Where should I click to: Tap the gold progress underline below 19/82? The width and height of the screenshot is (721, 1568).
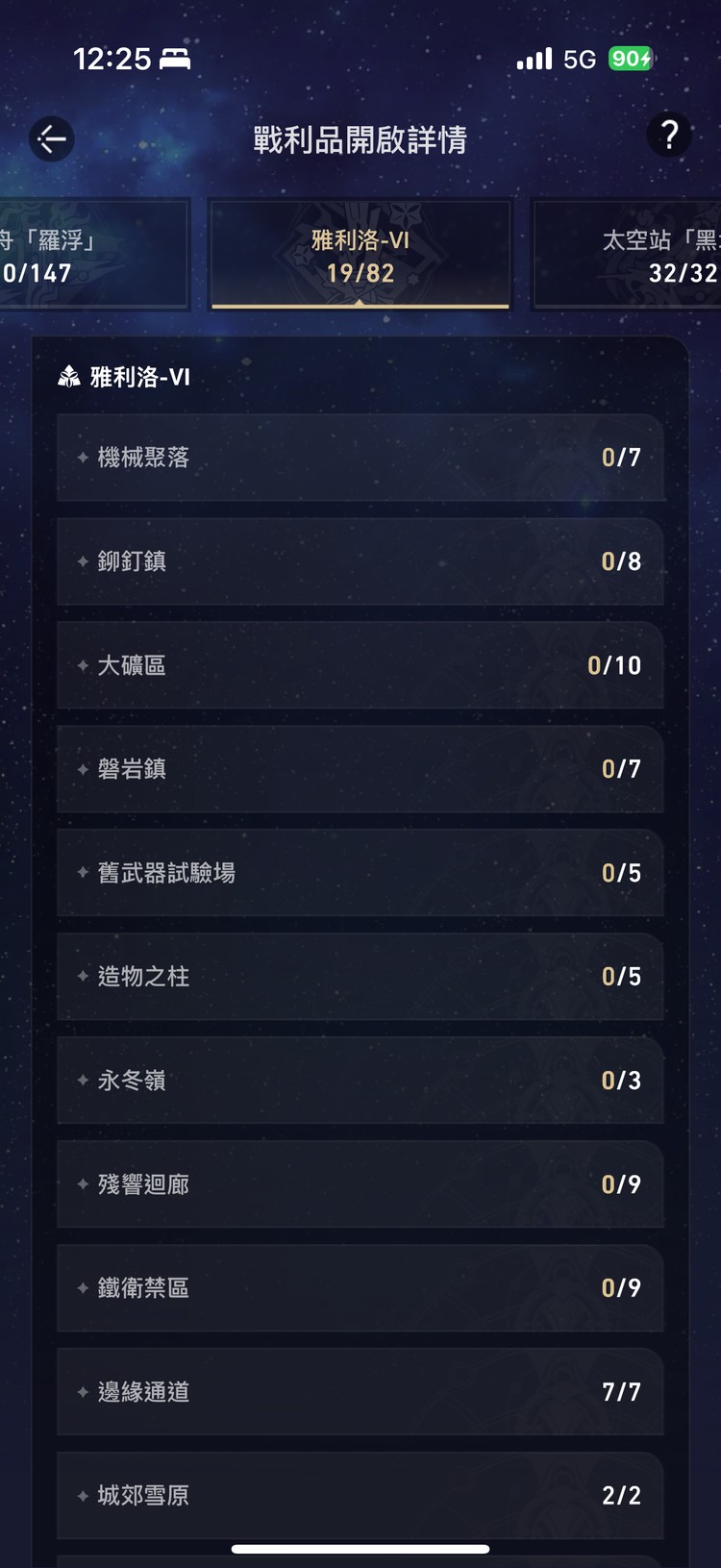coord(360,304)
